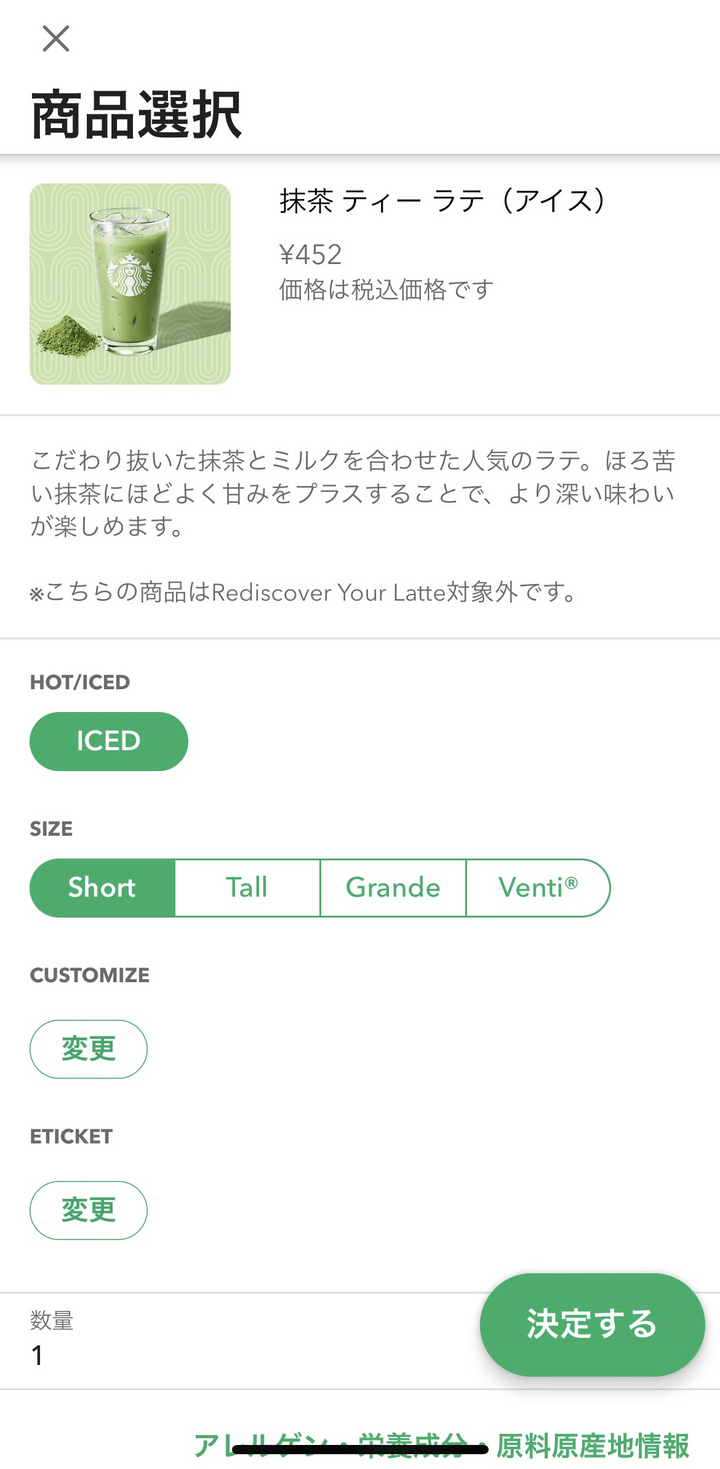Open アレルゲン・栄養成分・原料原産地情報 link
Viewport: 720px width, 1469px height.
point(441,1446)
